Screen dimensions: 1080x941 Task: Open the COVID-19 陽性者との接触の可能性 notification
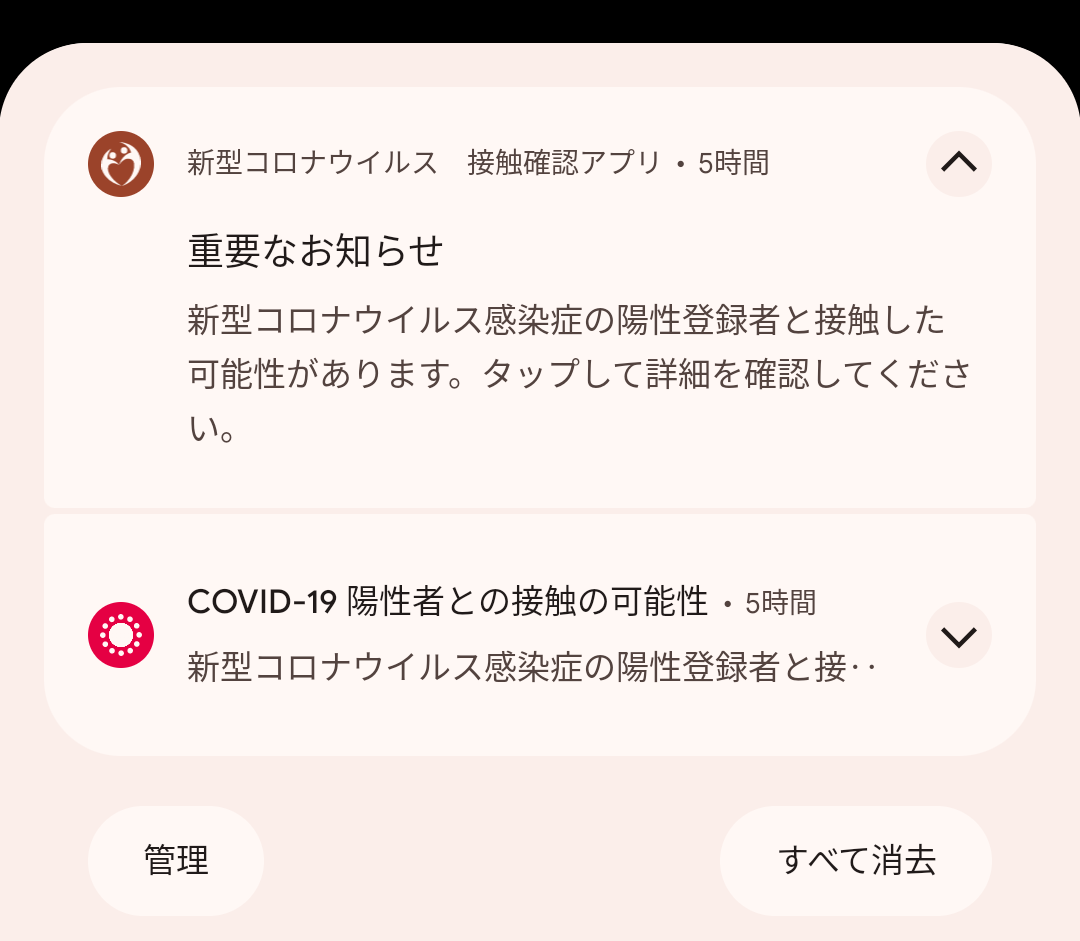[x=500, y=636]
